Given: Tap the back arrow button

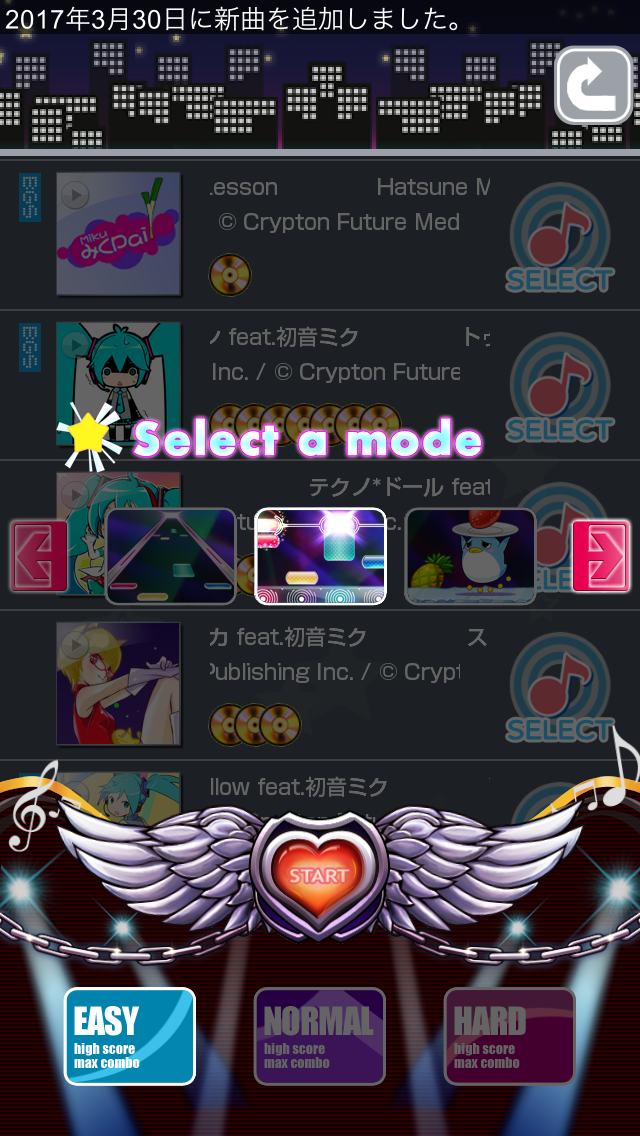Looking at the screenshot, I should point(593,86).
